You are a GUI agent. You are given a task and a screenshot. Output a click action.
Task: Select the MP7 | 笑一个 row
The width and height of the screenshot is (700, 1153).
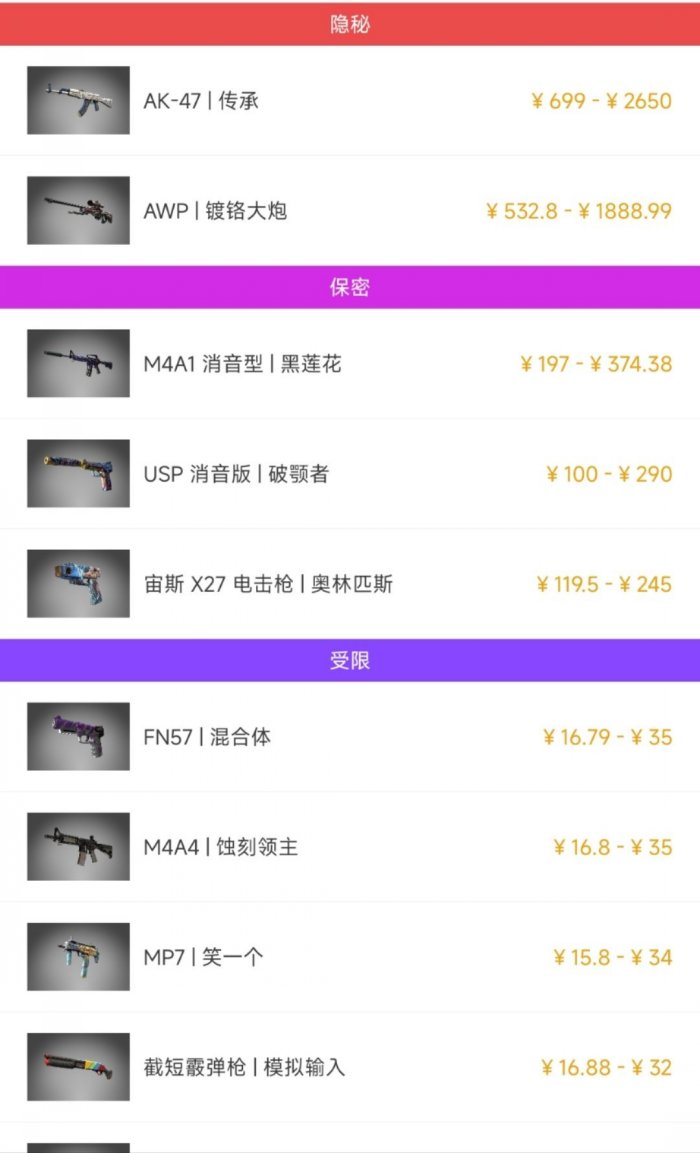(350, 957)
